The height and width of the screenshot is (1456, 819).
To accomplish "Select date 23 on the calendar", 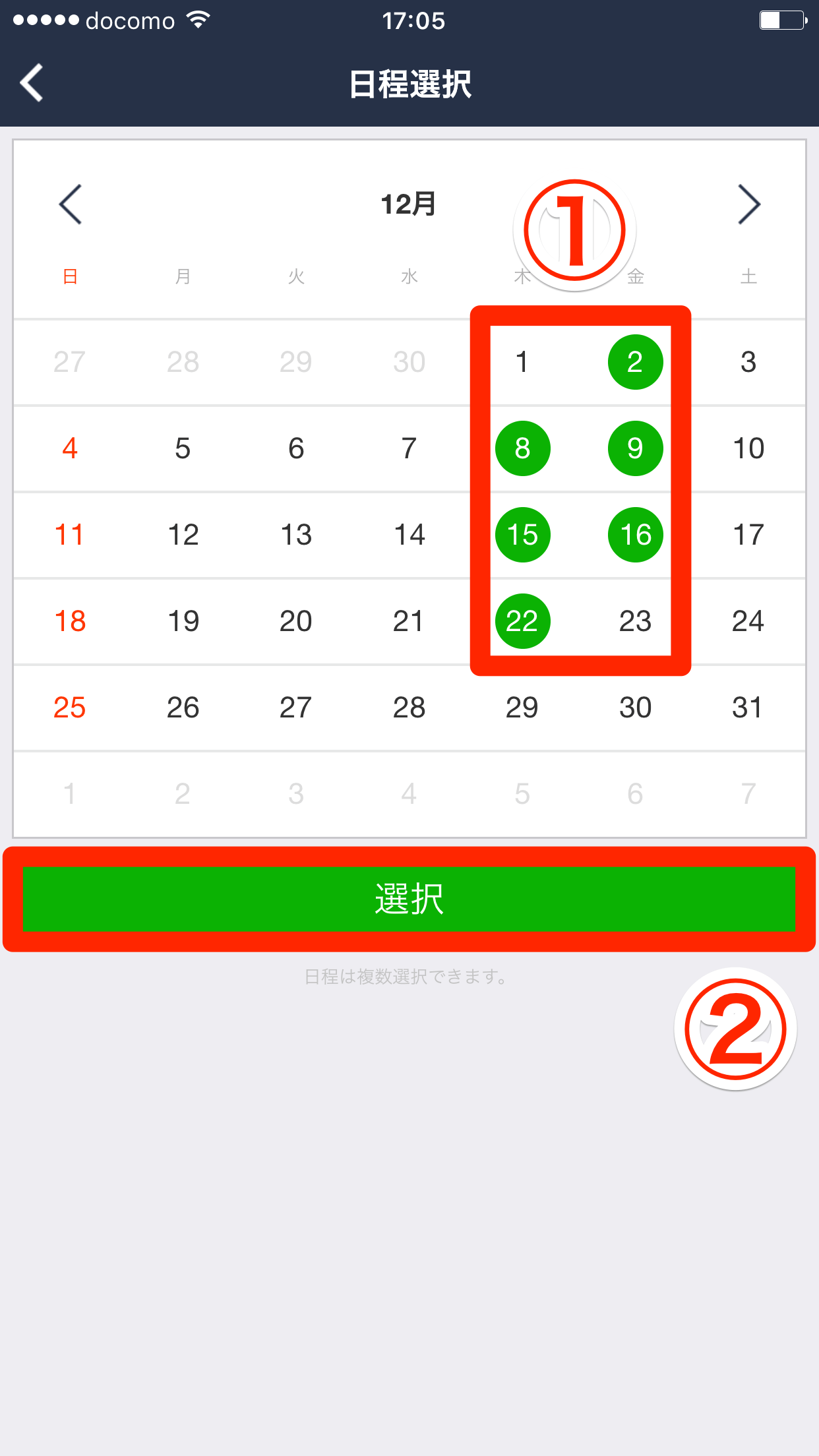I will [x=635, y=621].
